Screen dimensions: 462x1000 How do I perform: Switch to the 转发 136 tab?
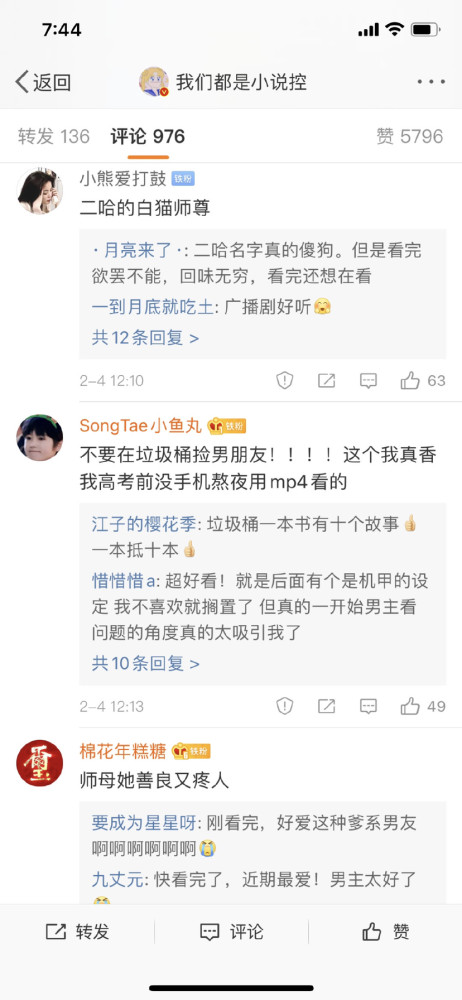(54, 136)
